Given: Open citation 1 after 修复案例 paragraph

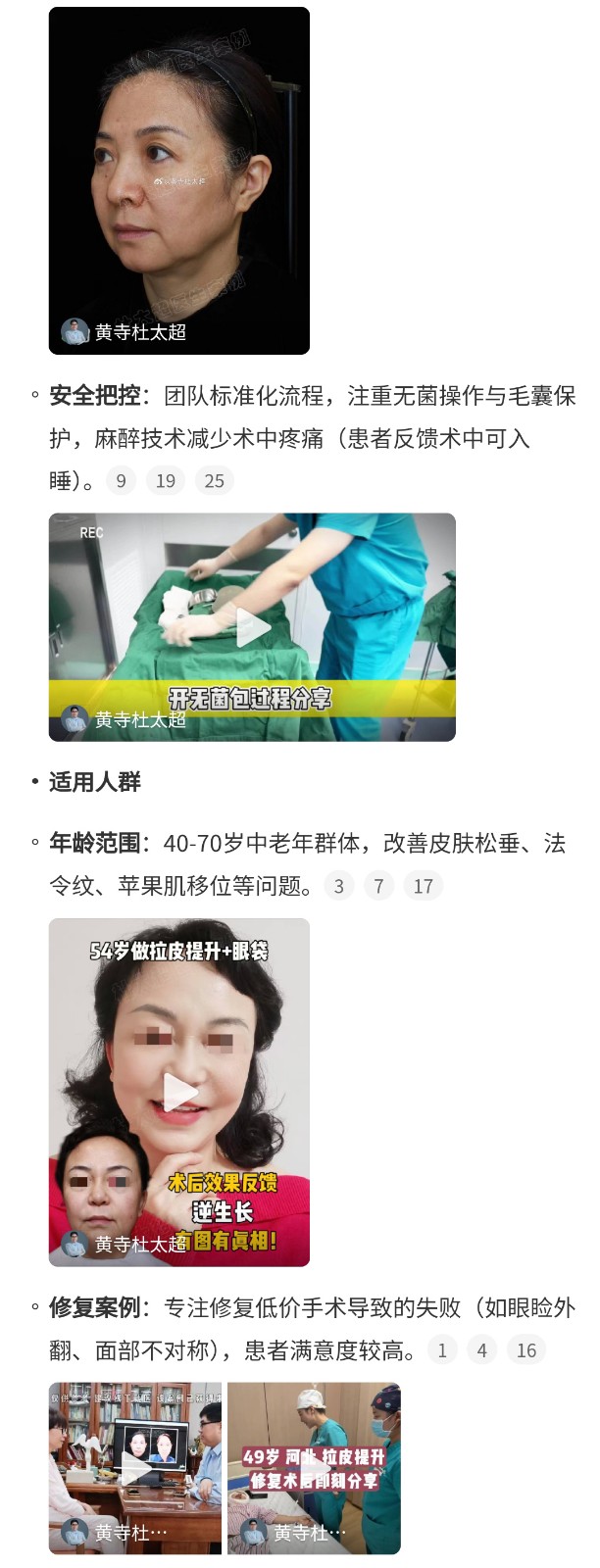Looking at the screenshot, I should pyautogui.click(x=442, y=1351).
